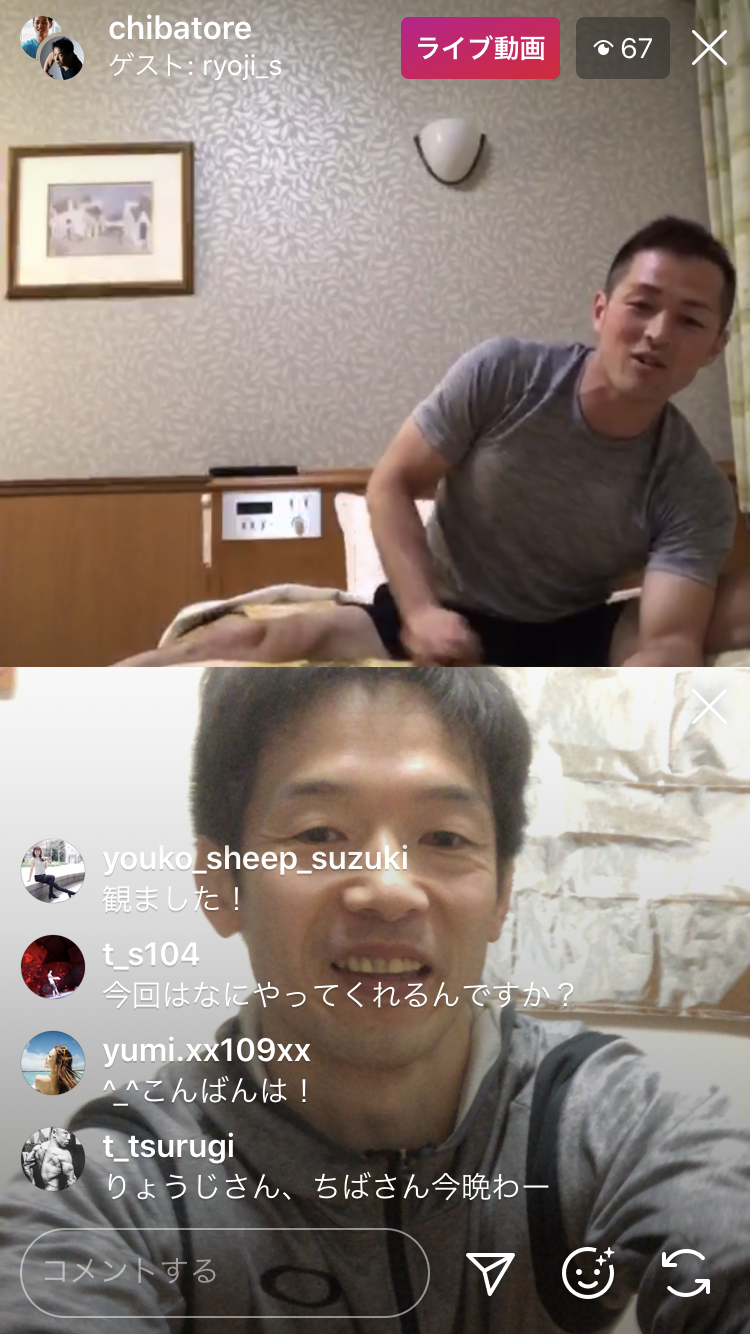The image size is (750, 1334).
Task: Show the viewer list with 67 count
Action: tap(622, 48)
